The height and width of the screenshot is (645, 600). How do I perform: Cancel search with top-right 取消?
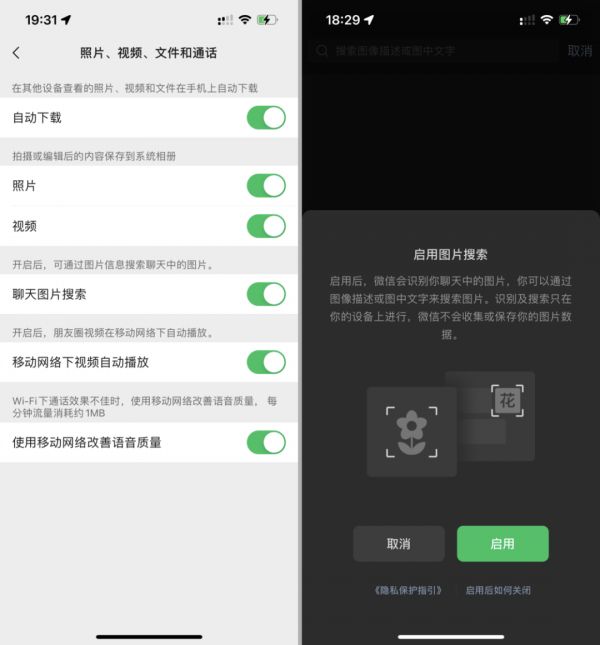580,50
